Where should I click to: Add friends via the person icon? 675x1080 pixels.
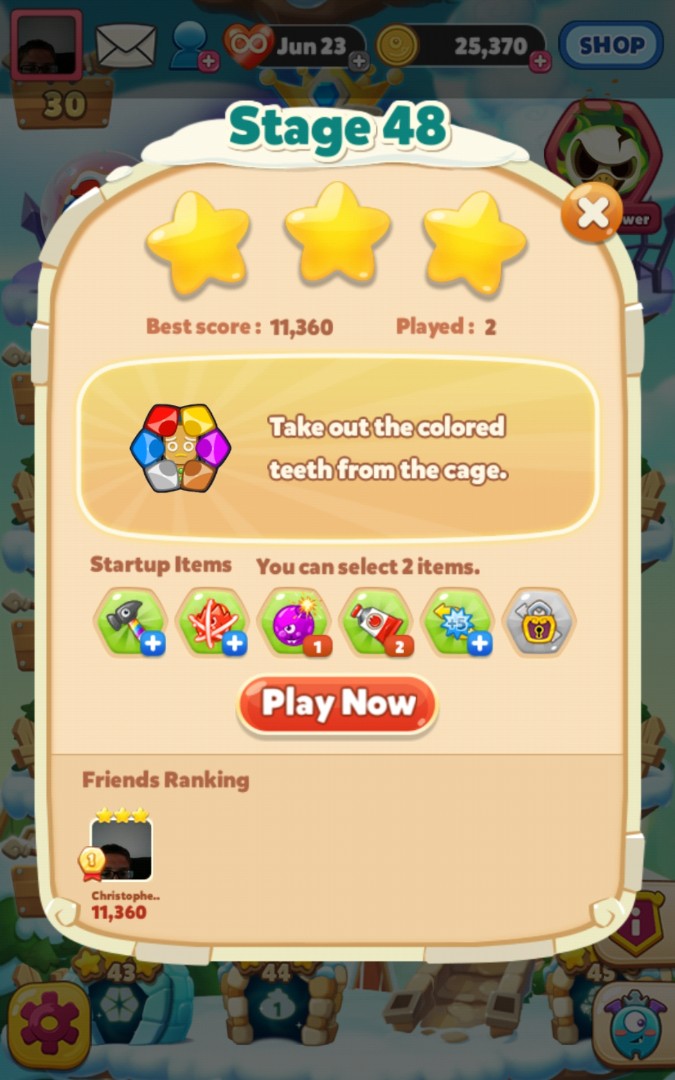(191, 46)
